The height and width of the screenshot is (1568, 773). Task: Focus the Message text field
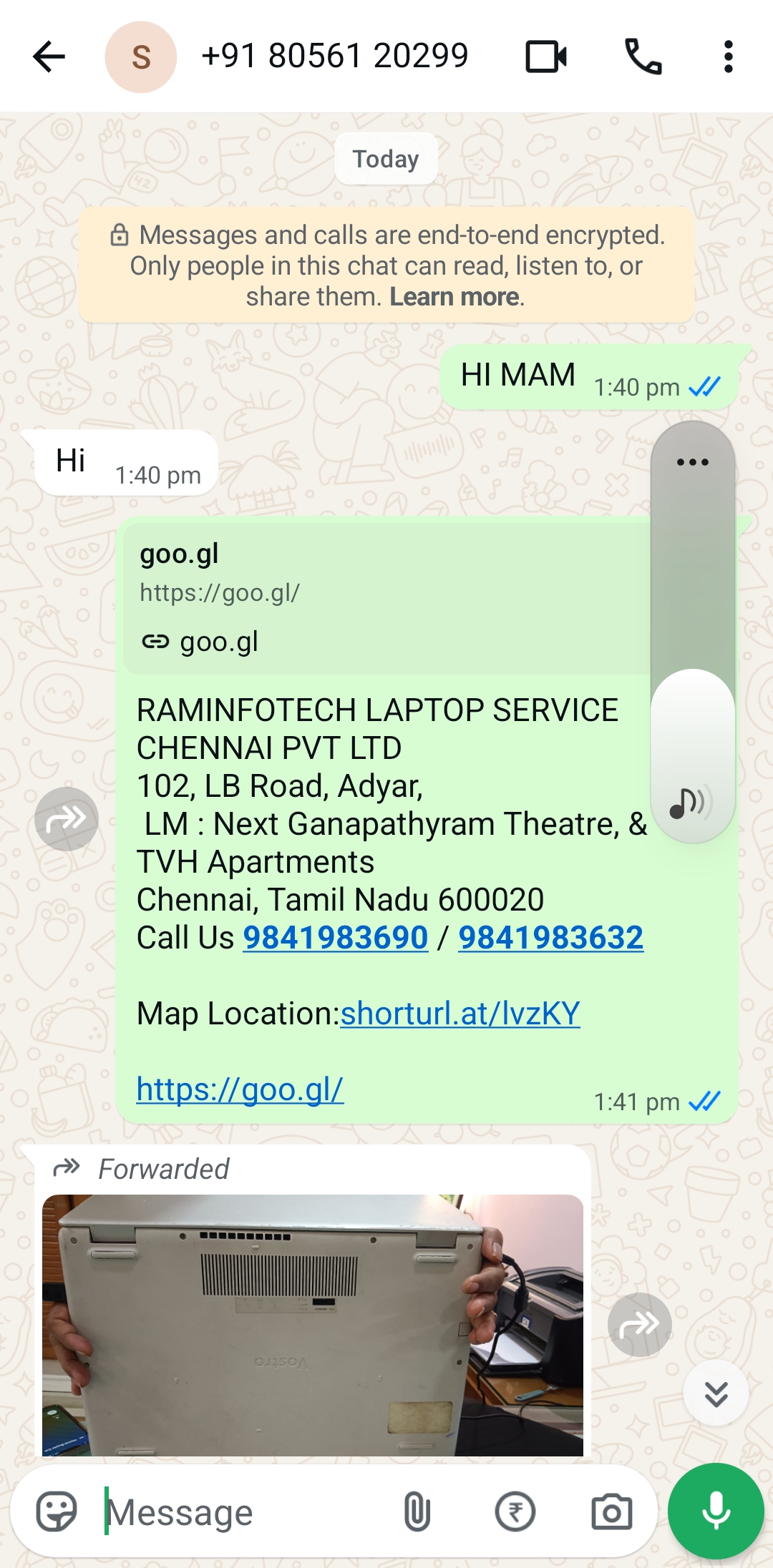[x=243, y=1513]
